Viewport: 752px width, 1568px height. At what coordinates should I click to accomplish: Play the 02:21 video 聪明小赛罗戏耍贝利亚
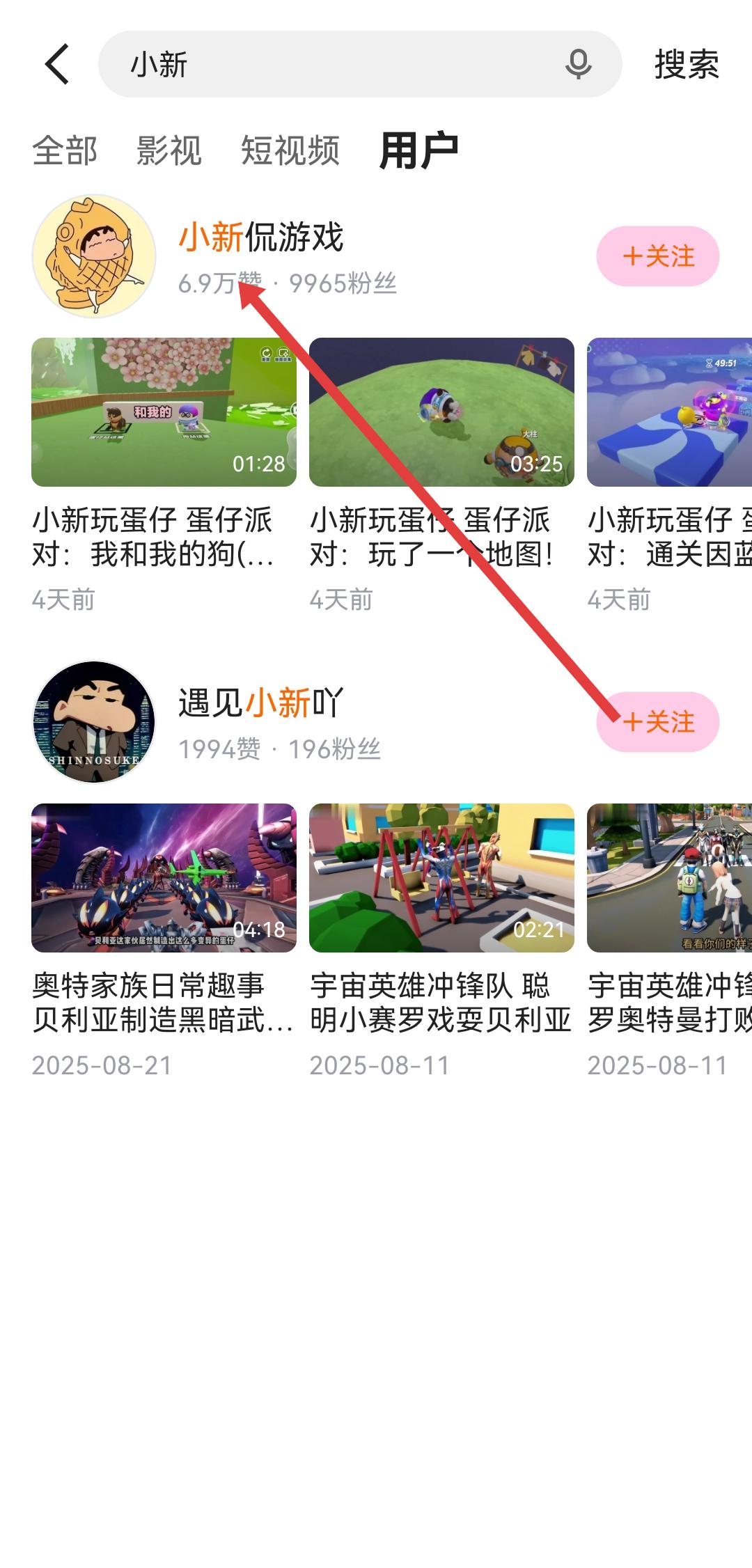441,877
